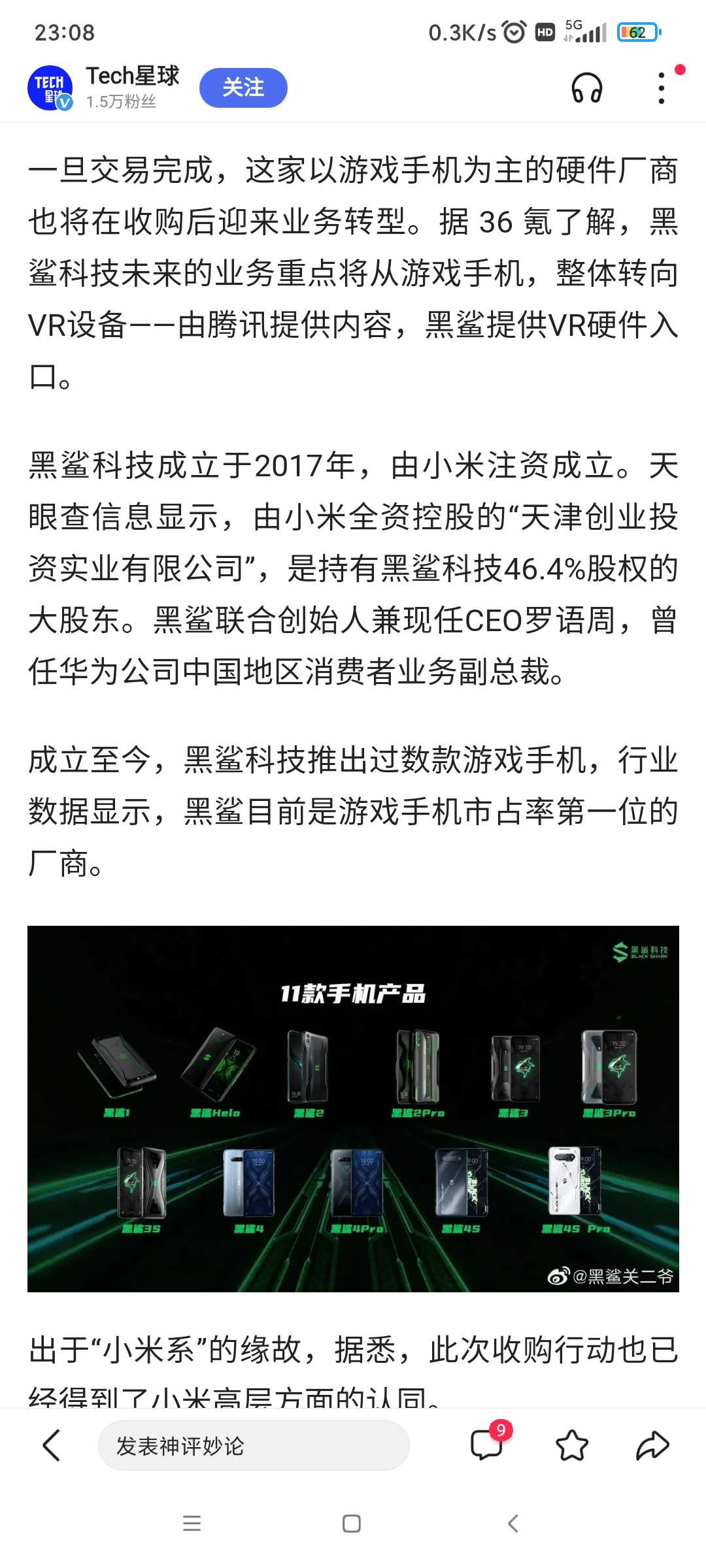Share this article
The image size is (706, 1568).
click(x=652, y=1445)
